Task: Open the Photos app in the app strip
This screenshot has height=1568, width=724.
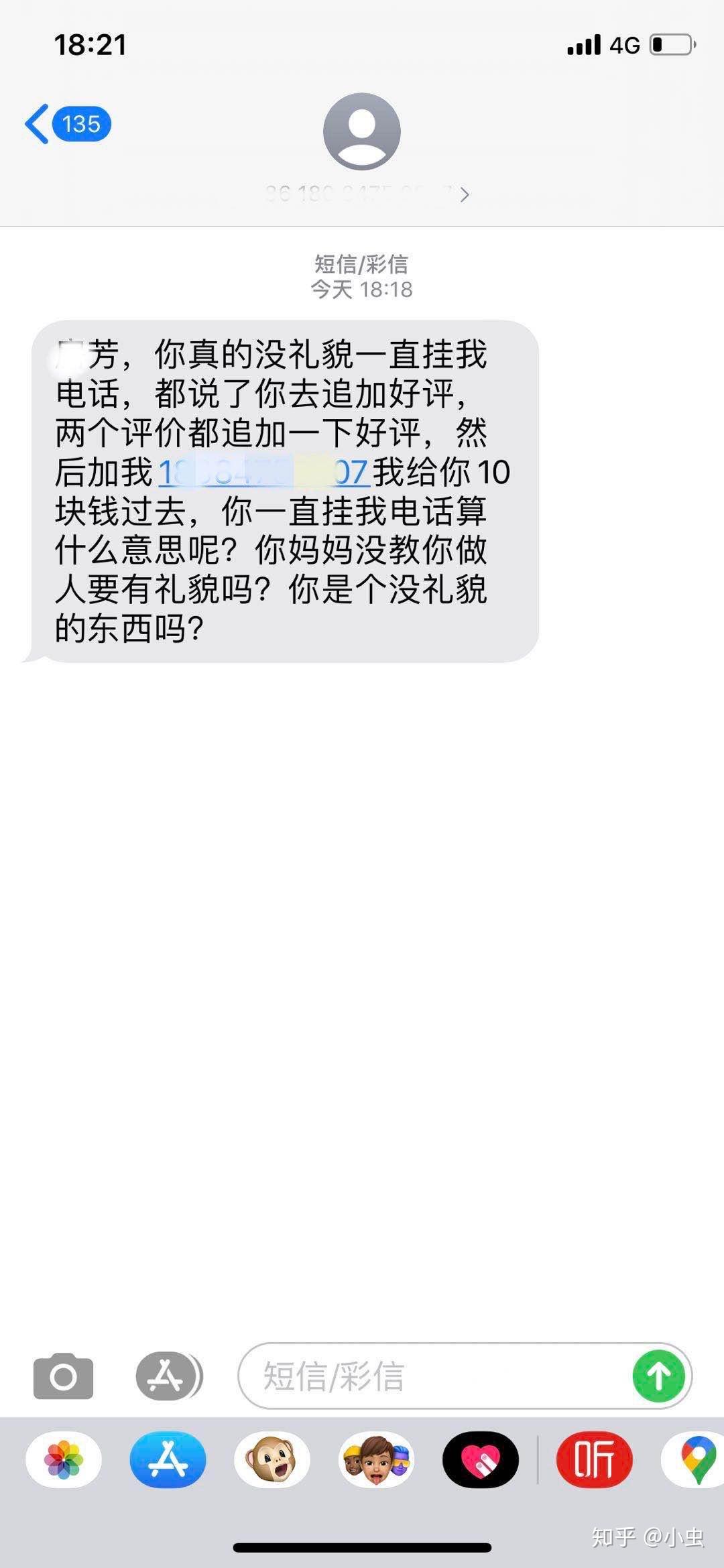Action: point(64,1459)
